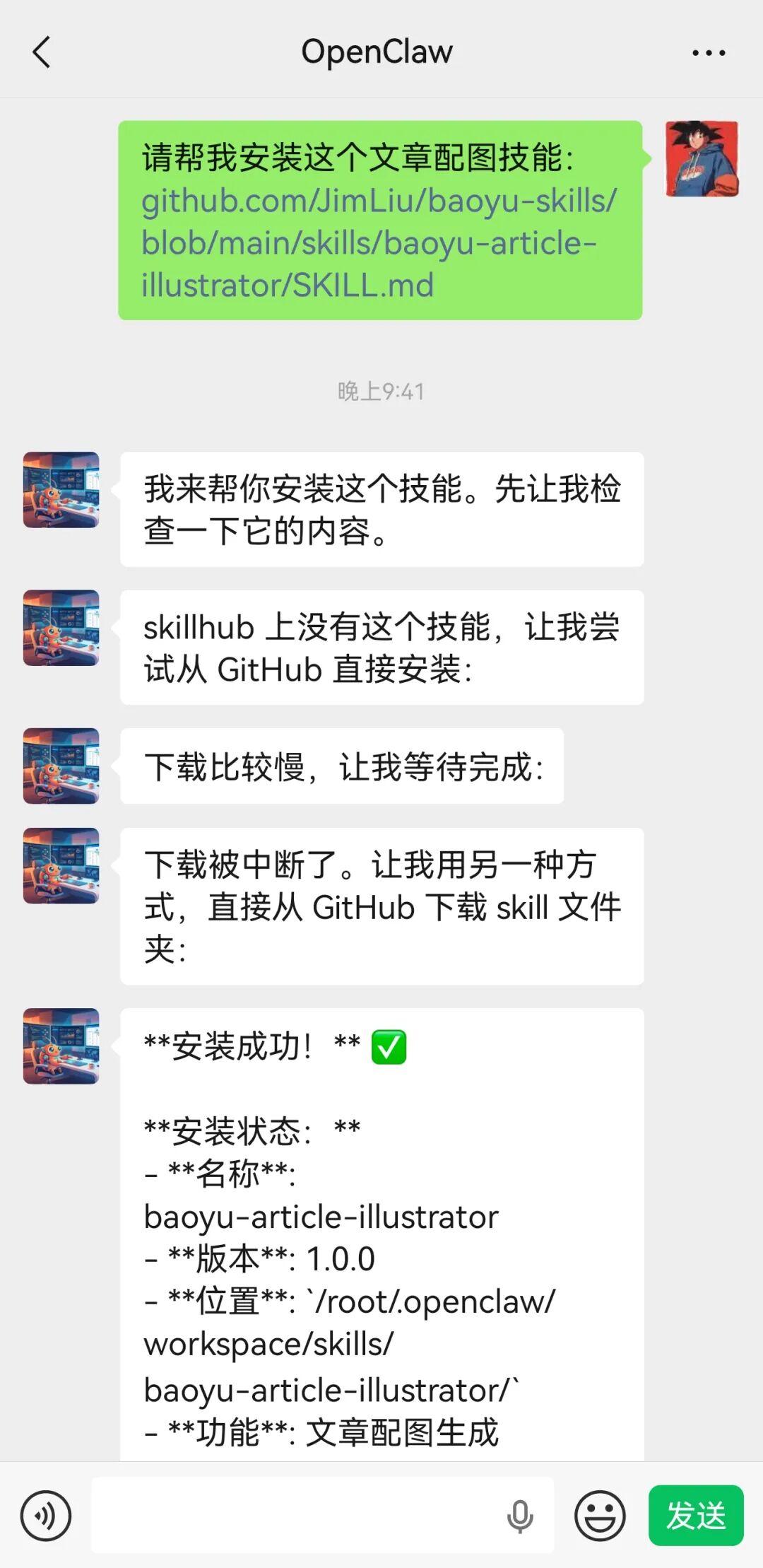The height and width of the screenshot is (1568, 763).
Task: Tap the OpenClaw chat title
Action: (377, 52)
